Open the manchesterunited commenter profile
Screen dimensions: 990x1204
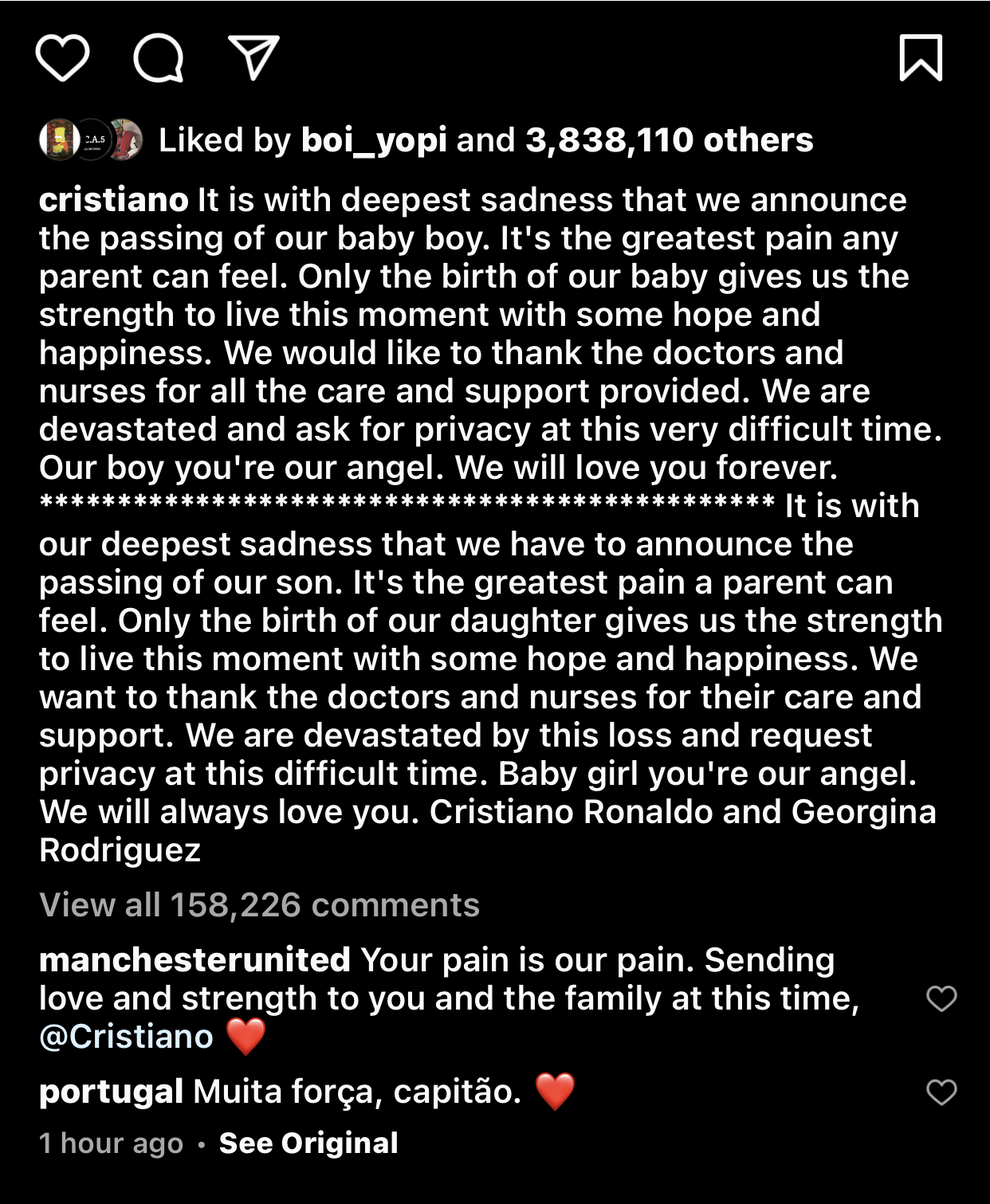[x=194, y=960]
